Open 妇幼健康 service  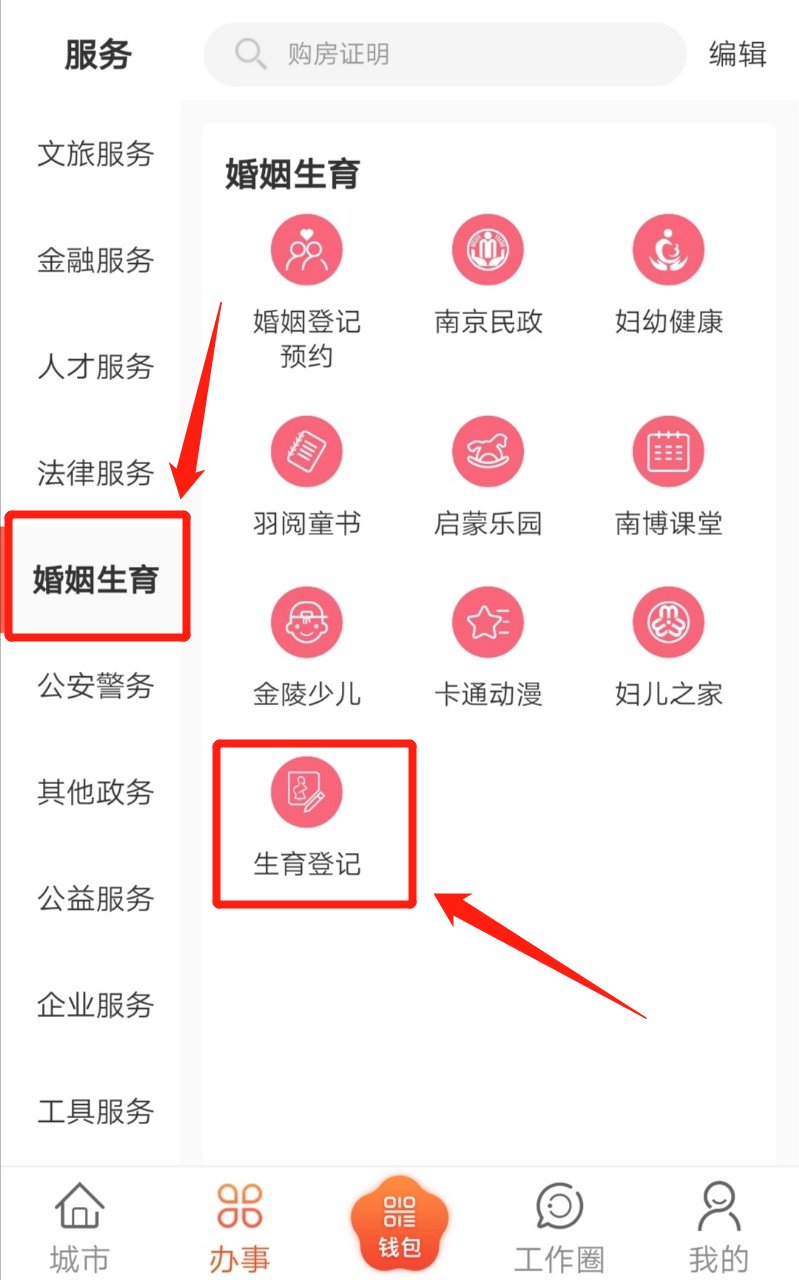pyautogui.click(x=668, y=270)
